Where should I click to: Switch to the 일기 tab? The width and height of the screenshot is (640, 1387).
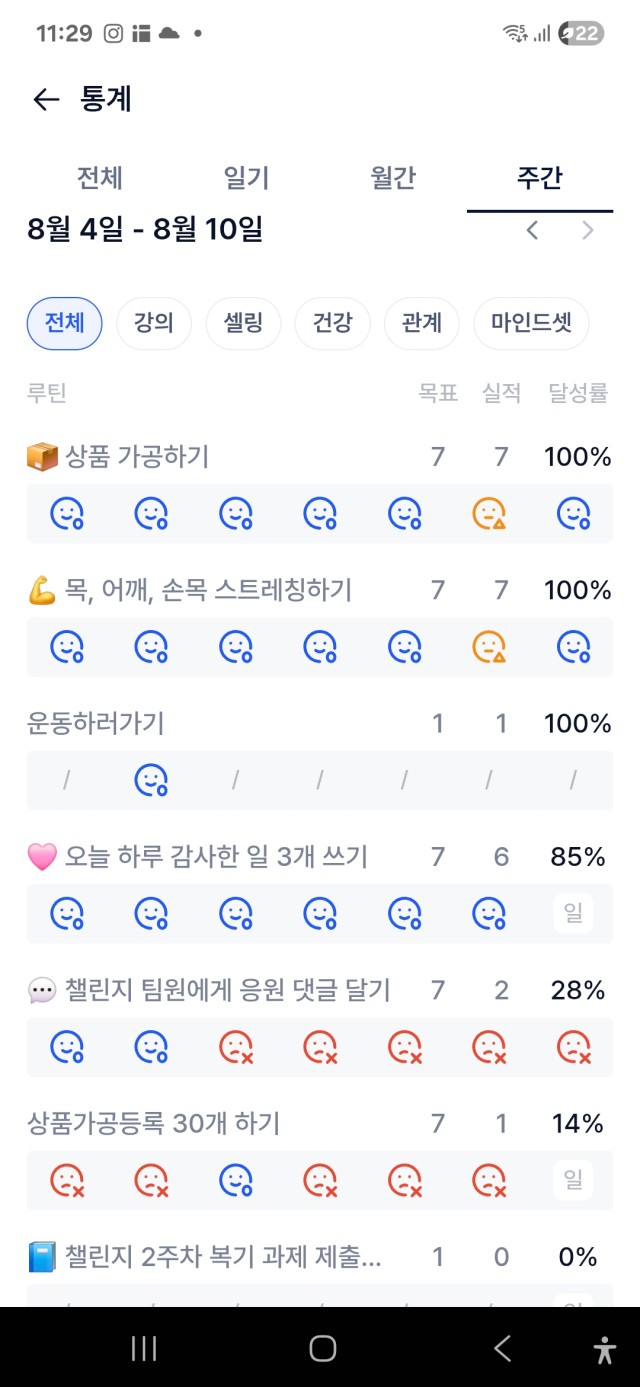(246, 178)
